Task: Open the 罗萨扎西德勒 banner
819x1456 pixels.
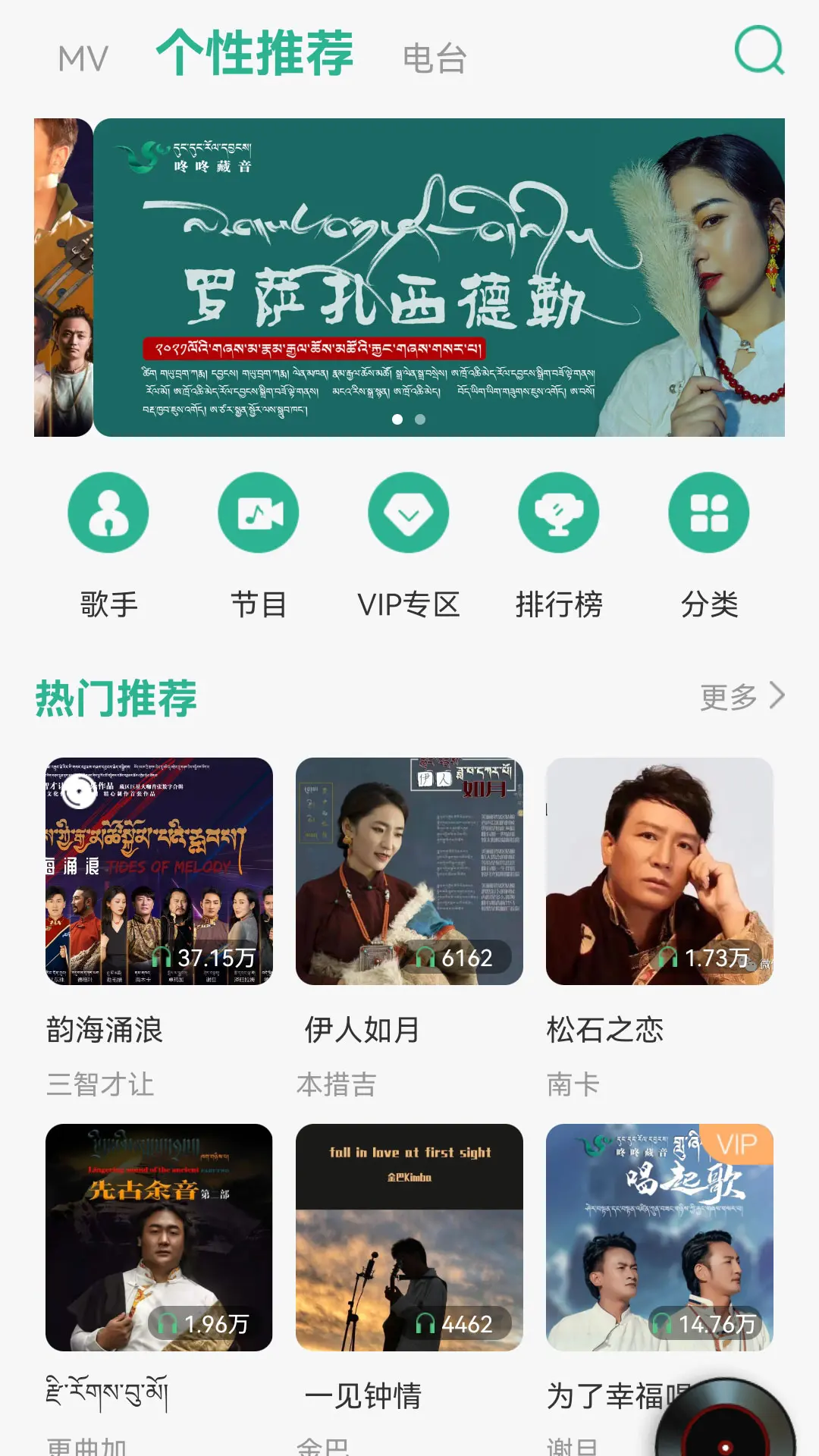Action: coord(438,277)
